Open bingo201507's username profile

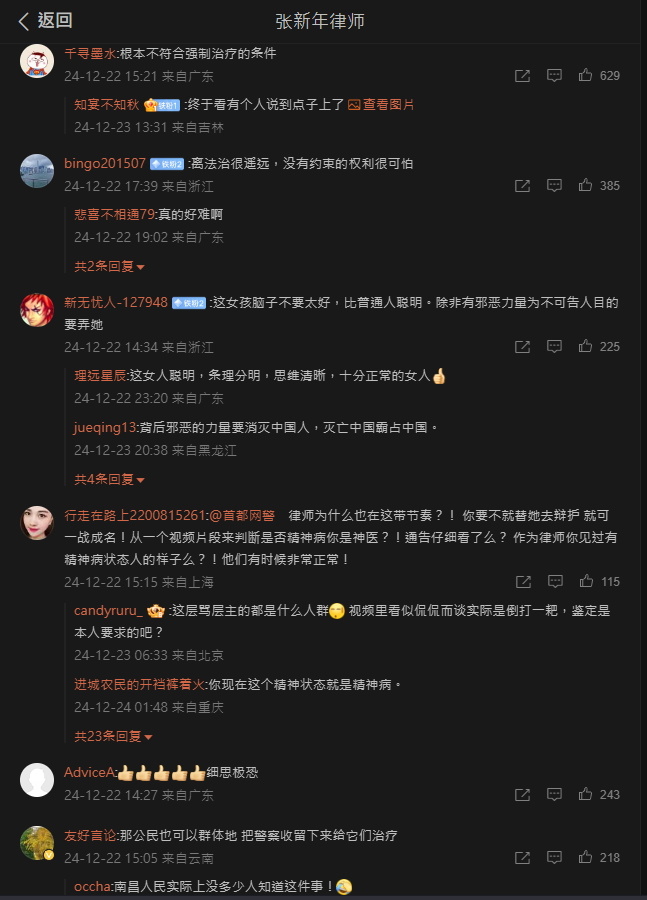click(x=105, y=163)
